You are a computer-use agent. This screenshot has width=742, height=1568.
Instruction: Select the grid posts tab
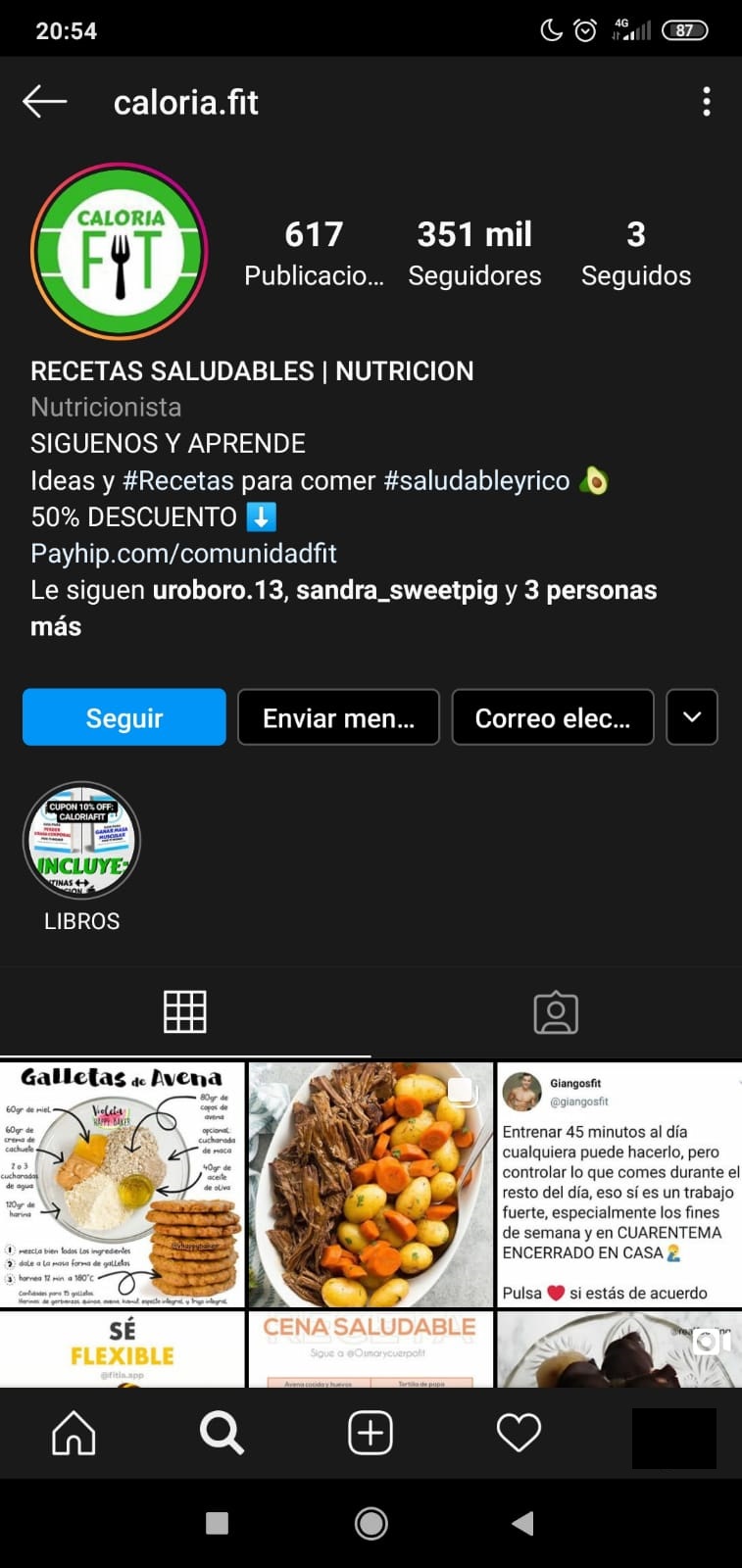(184, 1012)
